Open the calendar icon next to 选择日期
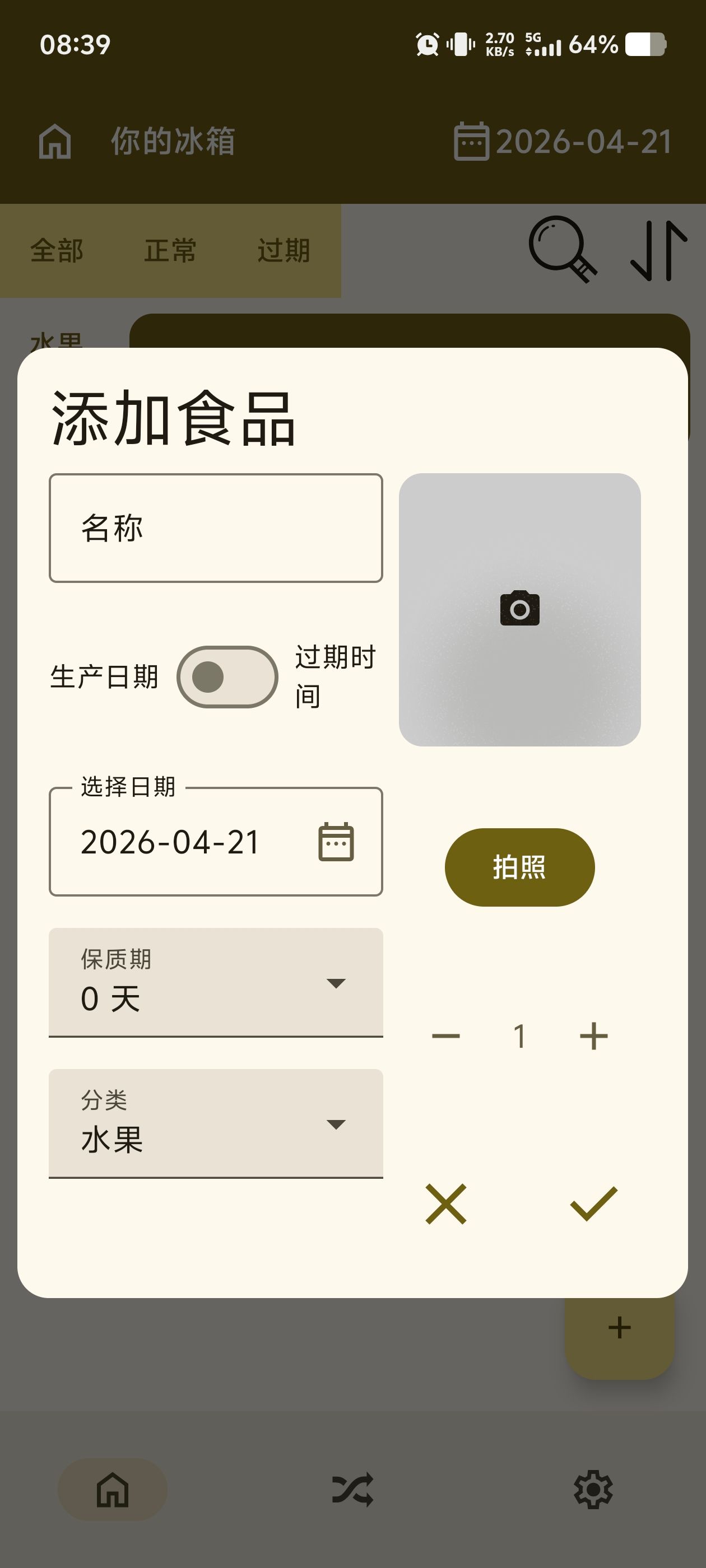706x1568 pixels. point(335,843)
